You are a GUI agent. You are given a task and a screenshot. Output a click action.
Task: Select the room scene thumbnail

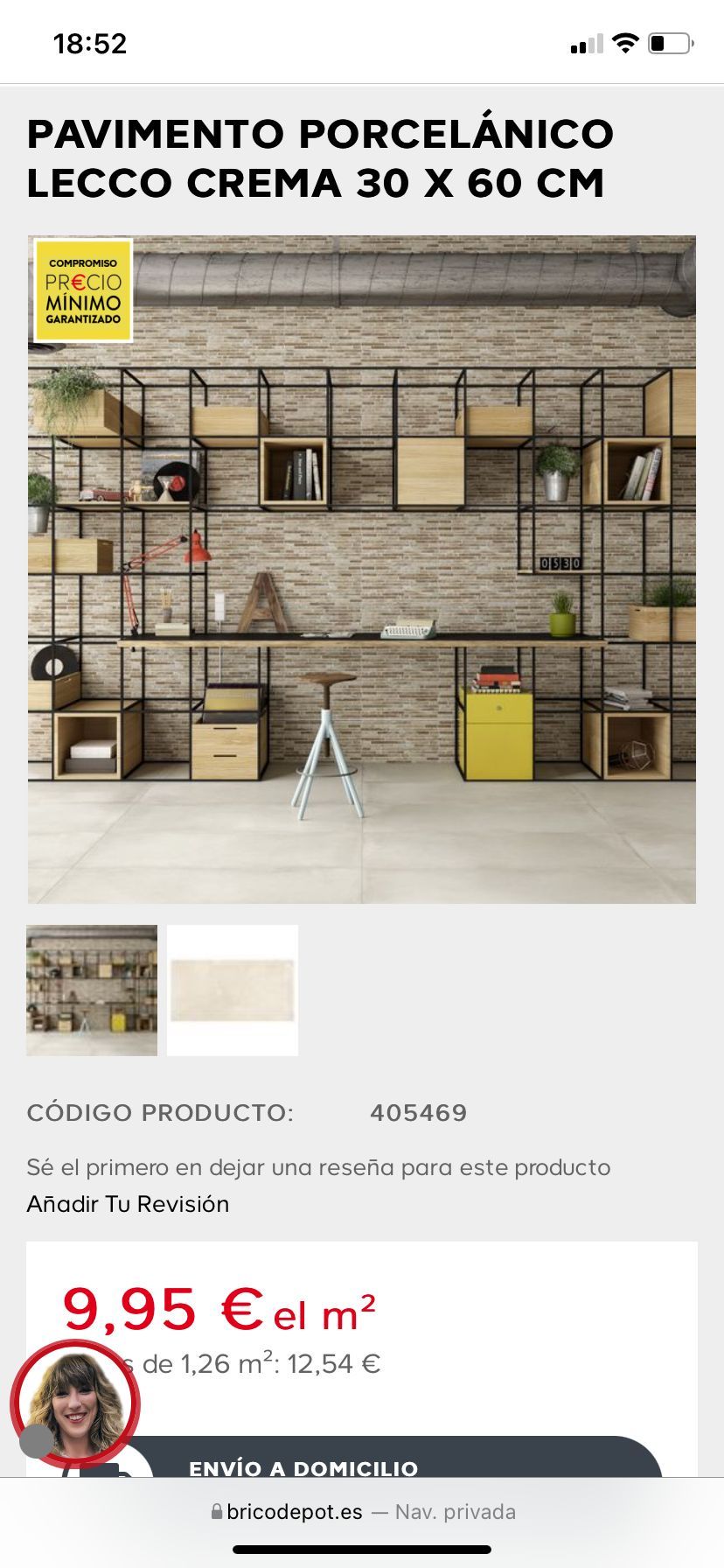92,990
